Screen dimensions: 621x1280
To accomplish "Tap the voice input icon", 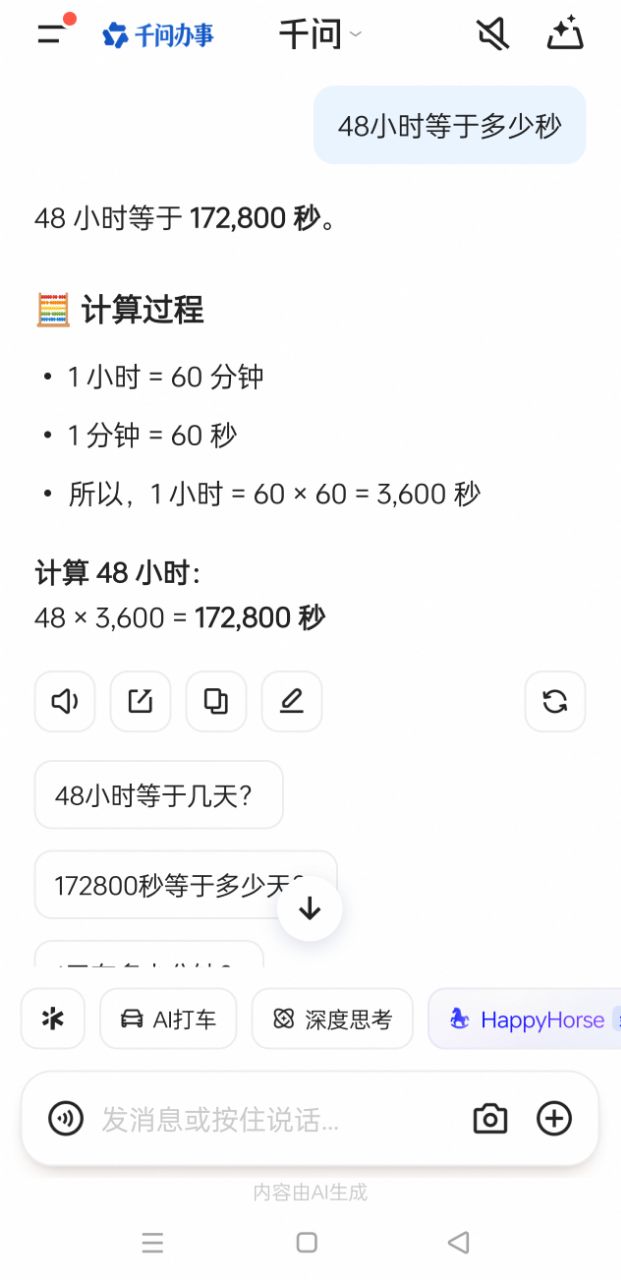I will (66, 1119).
